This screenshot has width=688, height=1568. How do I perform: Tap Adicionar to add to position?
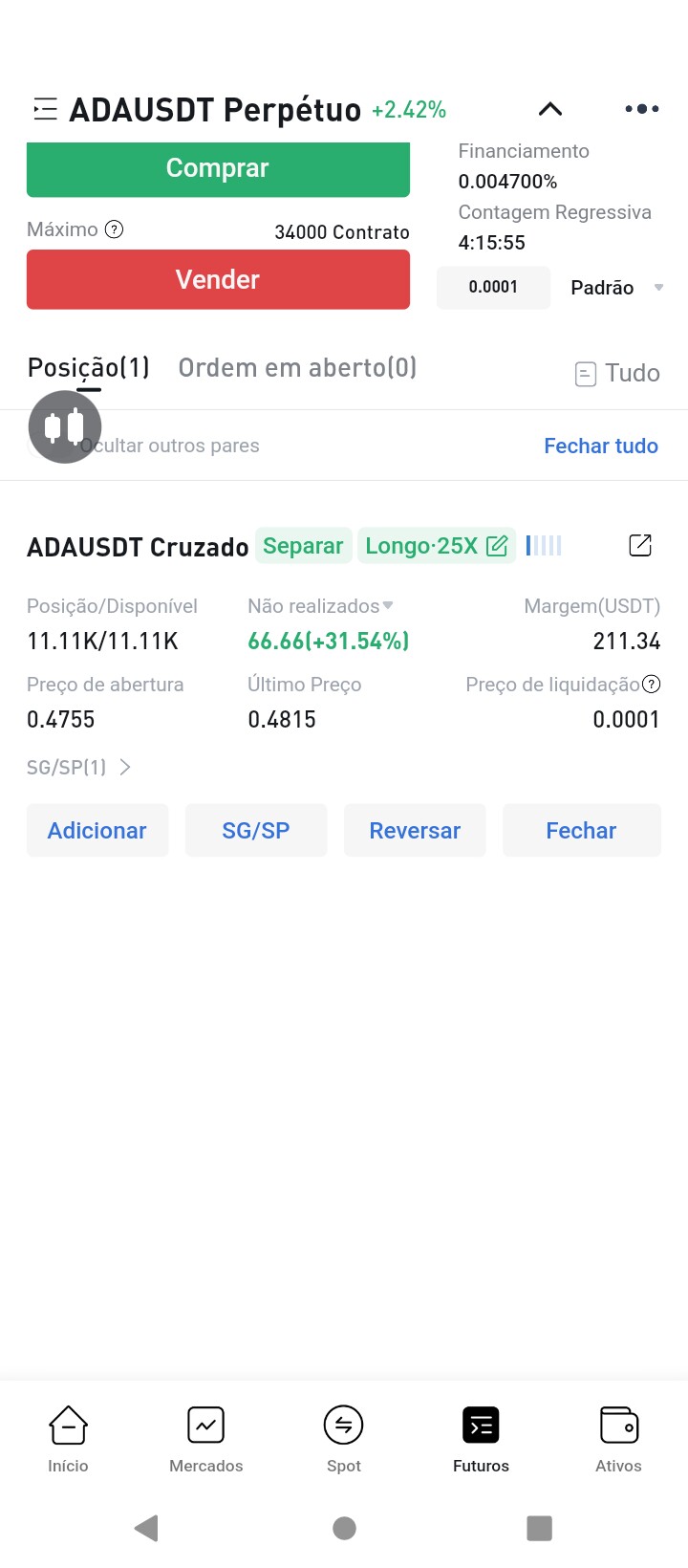tap(97, 830)
